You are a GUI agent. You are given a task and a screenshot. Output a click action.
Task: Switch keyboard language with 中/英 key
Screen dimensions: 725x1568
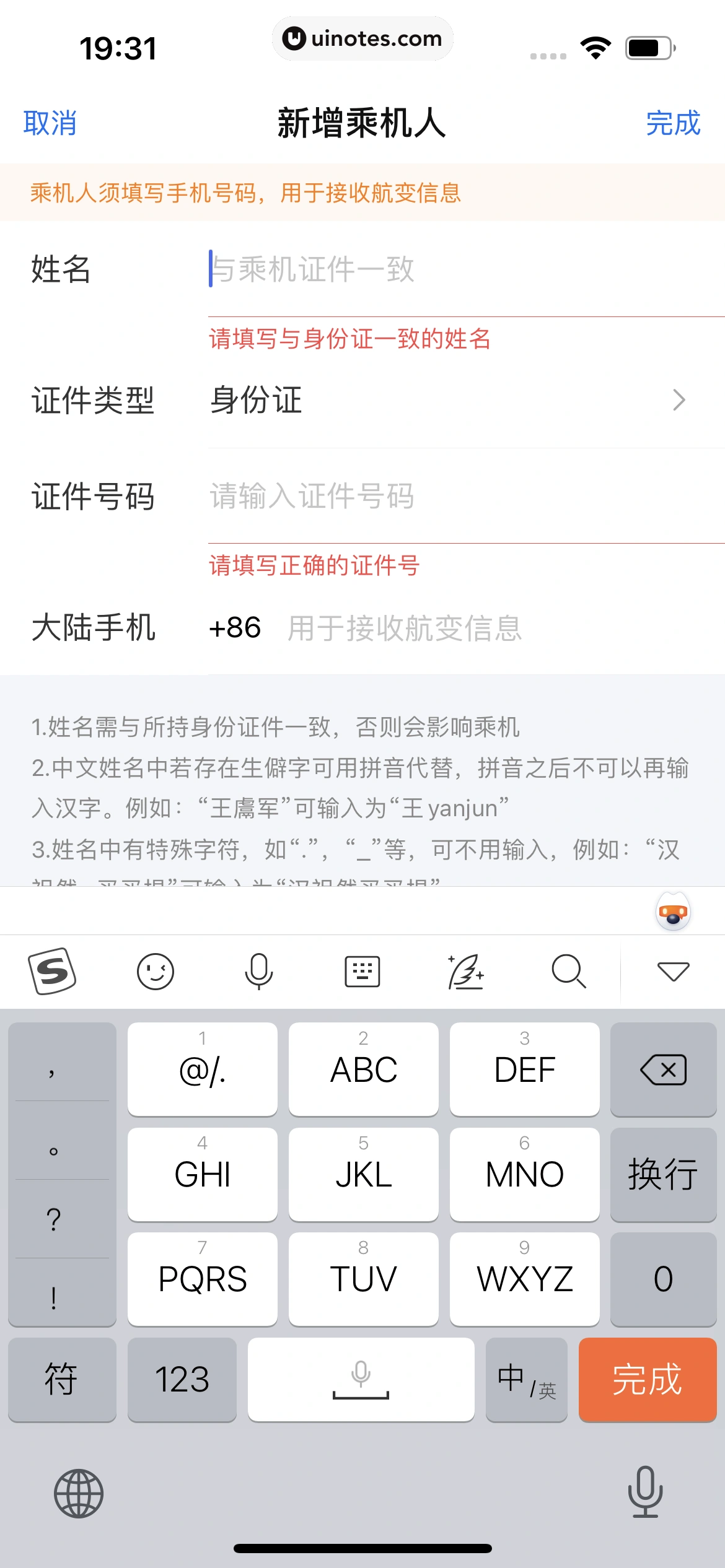click(x=526, y=1380)
